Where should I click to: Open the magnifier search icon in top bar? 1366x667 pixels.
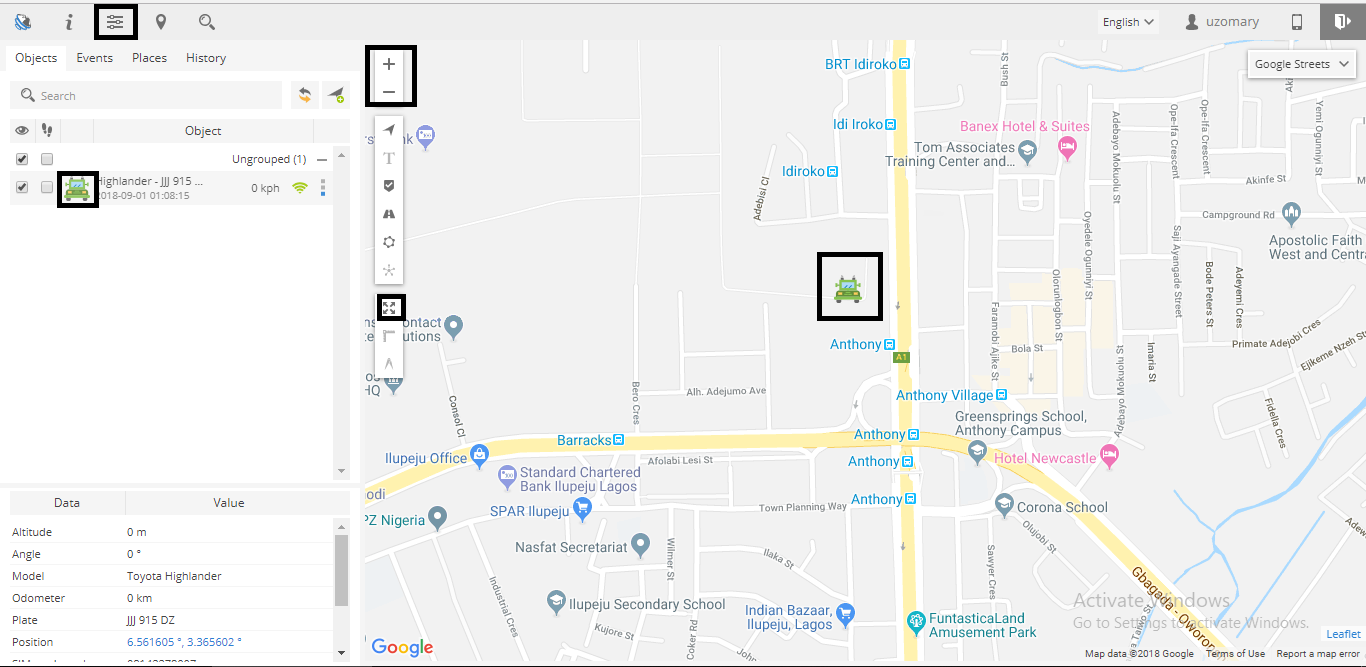click(207, 21)
